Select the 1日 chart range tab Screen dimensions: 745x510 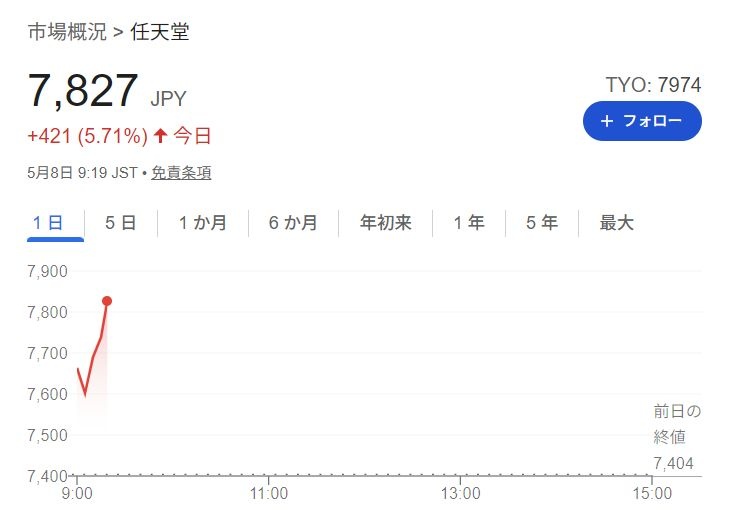[x=48, y=222]
